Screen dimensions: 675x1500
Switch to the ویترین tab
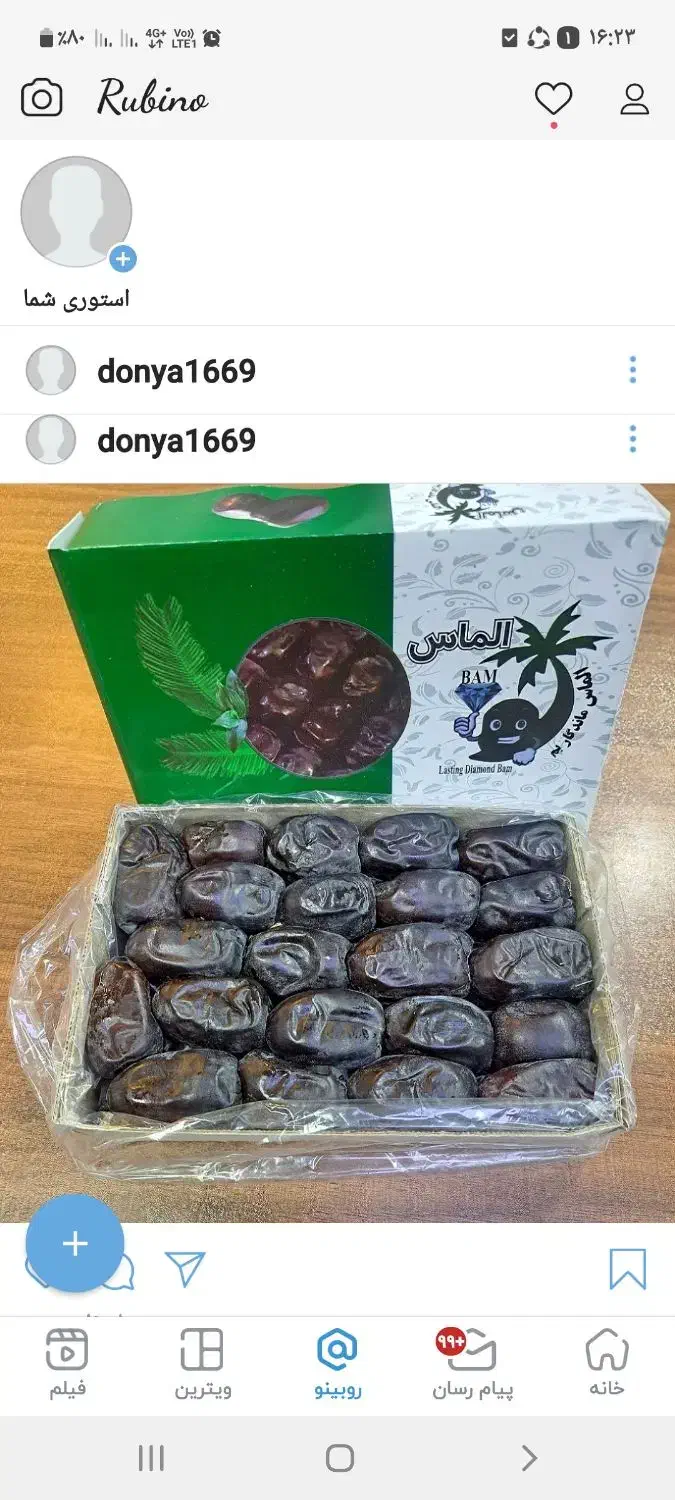pyautogui.click(x=203, y=1363)
